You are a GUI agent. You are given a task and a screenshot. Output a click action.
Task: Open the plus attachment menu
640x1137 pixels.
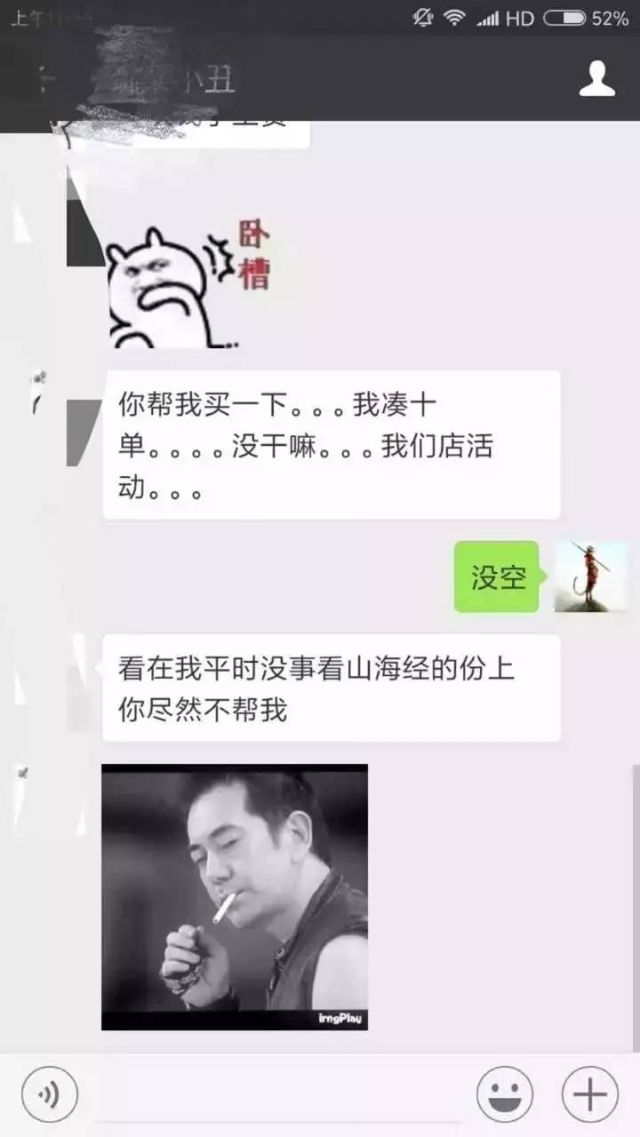coord(590,1095)
